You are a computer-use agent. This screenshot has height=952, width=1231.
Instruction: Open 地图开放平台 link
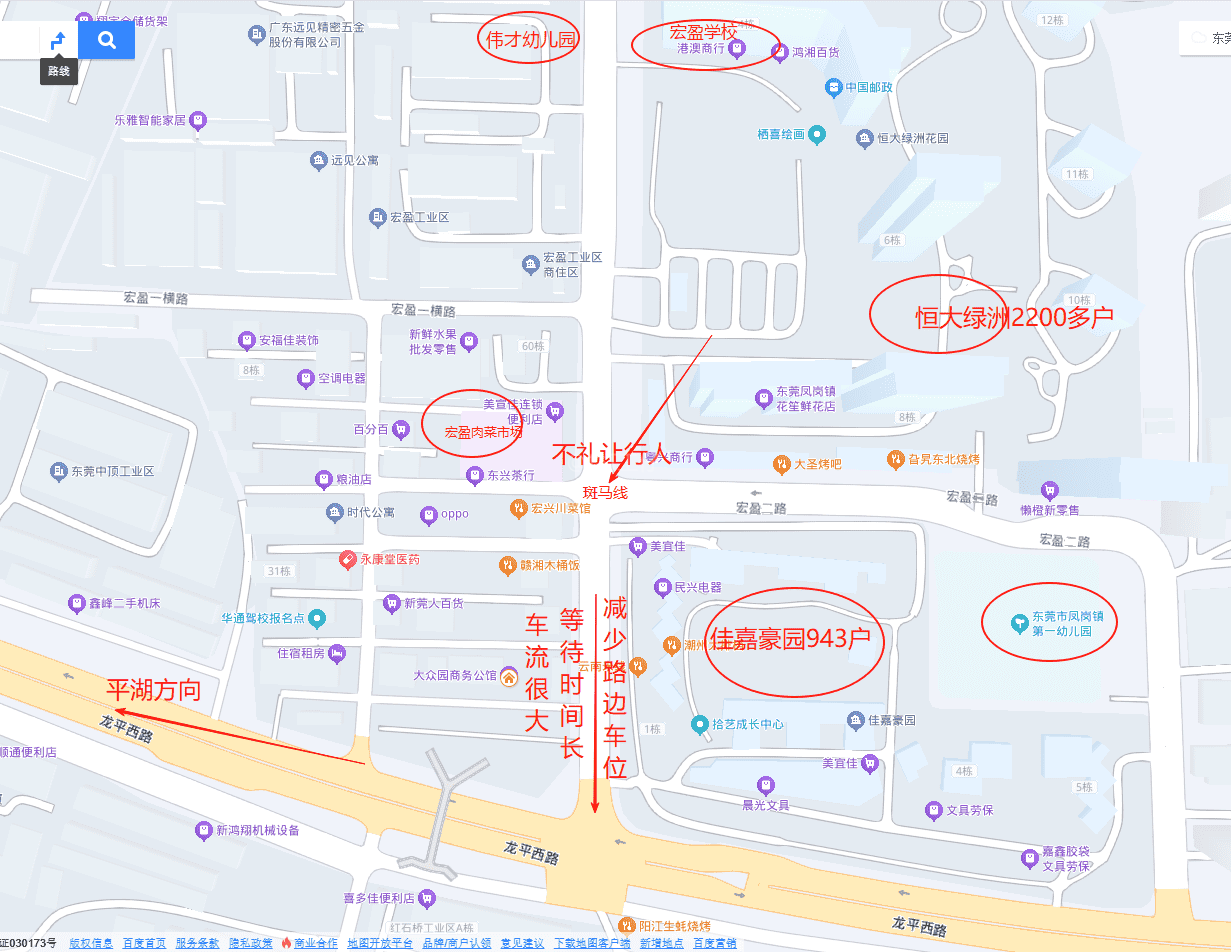click(x=380, y=943)
